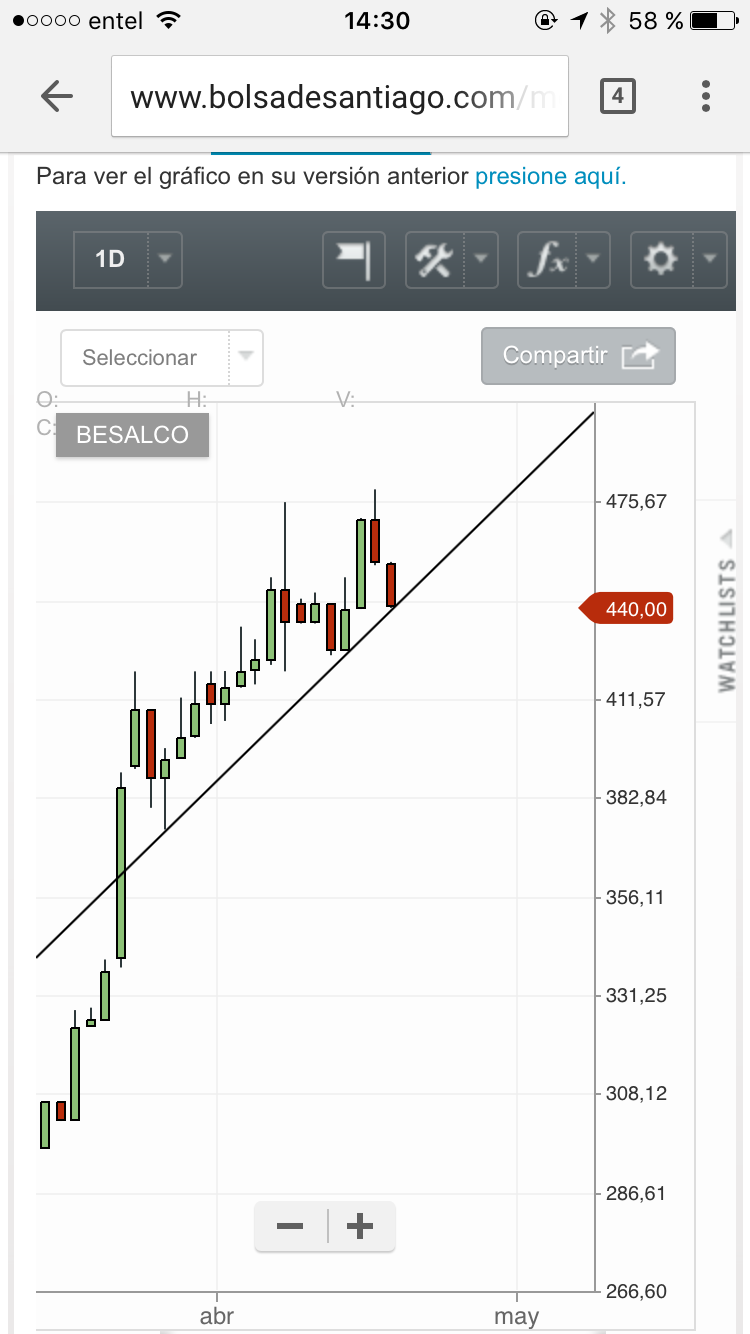Tap the bolsadesantiago.com address bar
This screenshot has height=1334, width=750.
click(x=340, y=96)
